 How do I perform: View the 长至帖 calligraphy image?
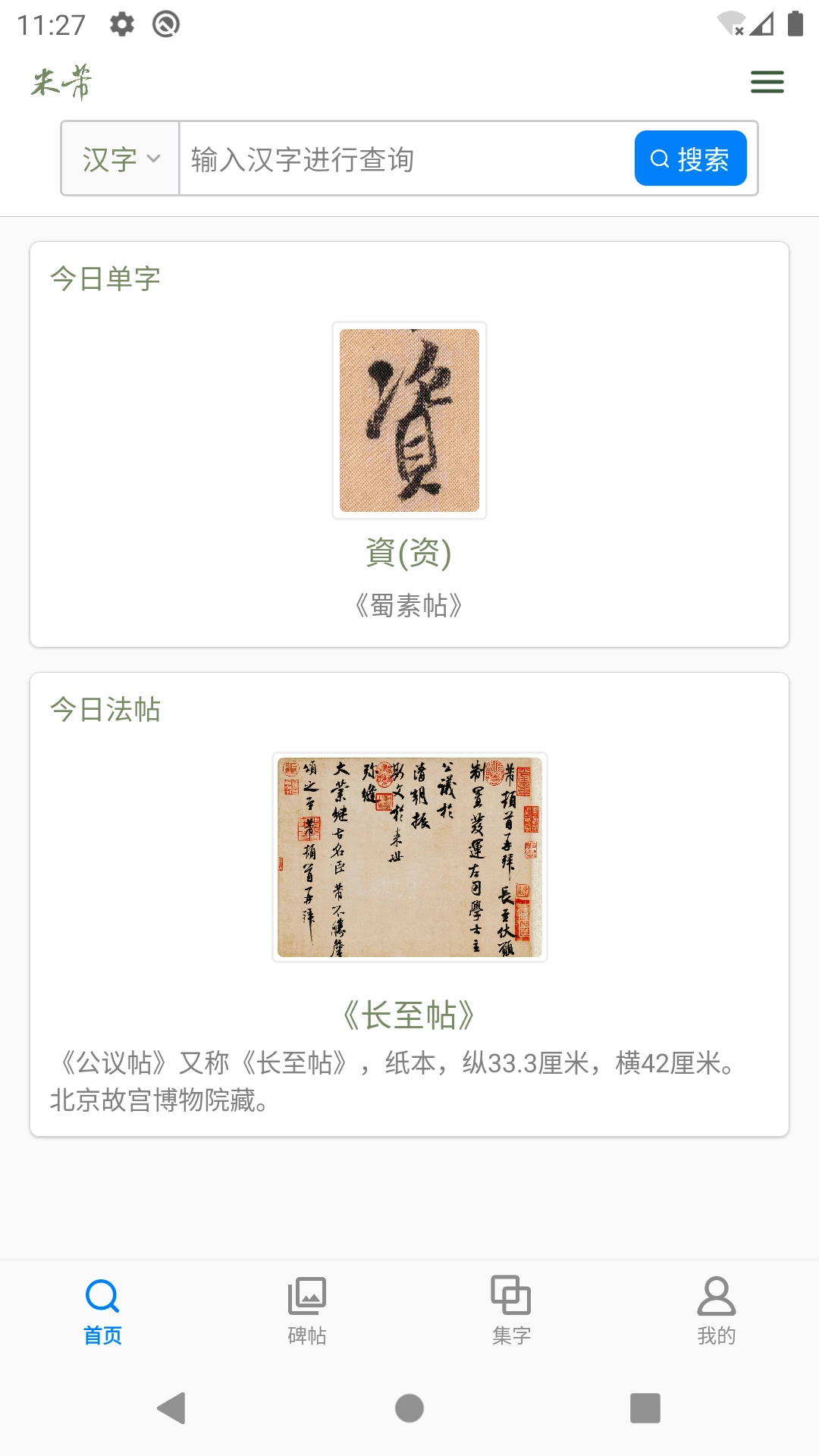click(409, 857)
